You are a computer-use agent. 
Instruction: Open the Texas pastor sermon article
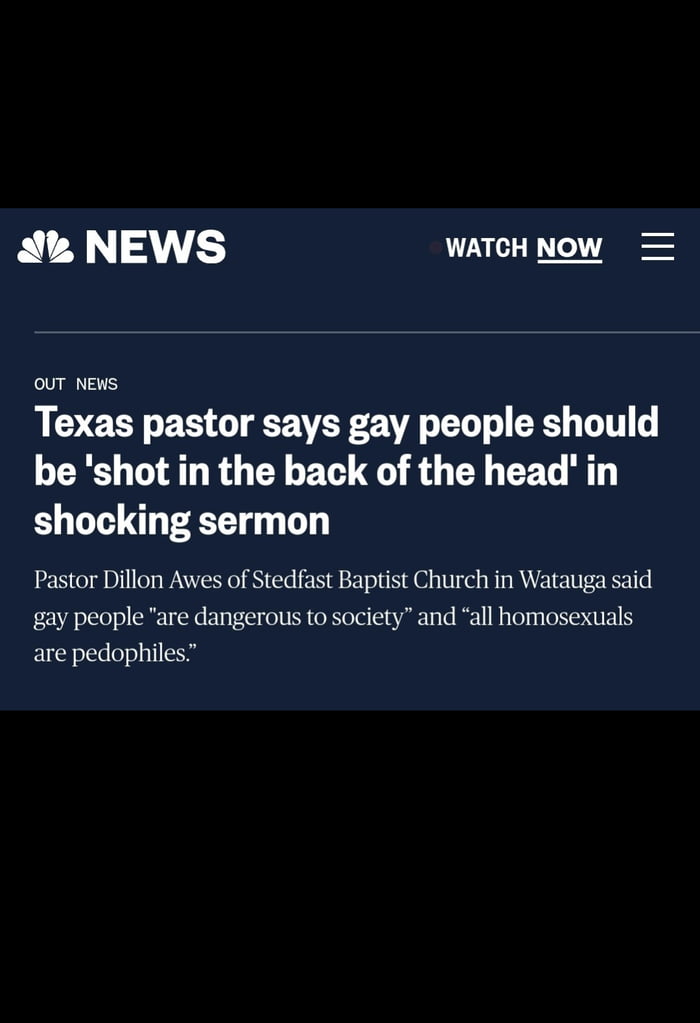(x=346, y=471)
